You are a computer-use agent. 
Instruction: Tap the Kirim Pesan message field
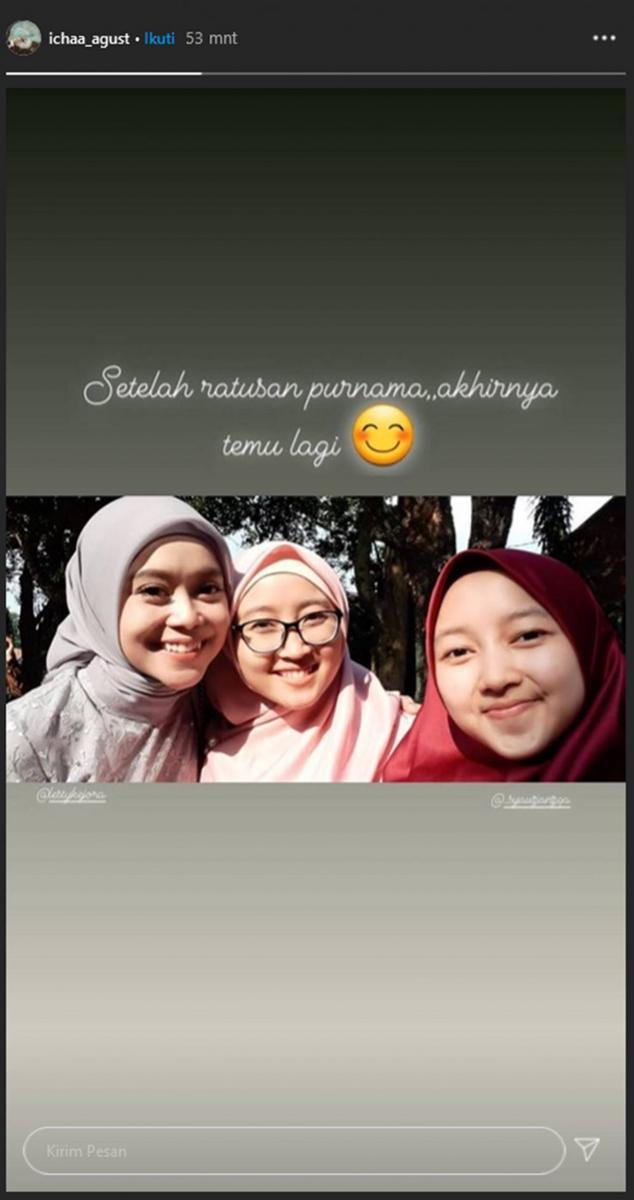[x=294, y=1151]
